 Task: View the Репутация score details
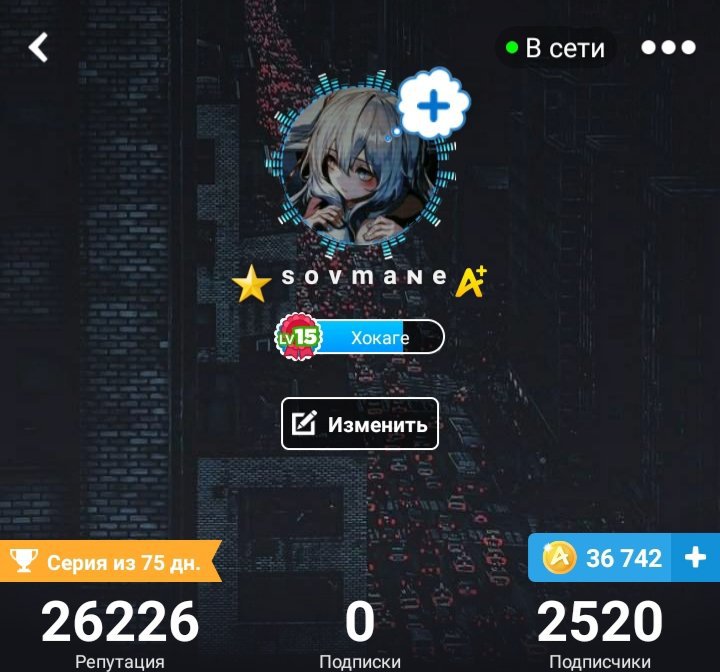pos(120,632)
